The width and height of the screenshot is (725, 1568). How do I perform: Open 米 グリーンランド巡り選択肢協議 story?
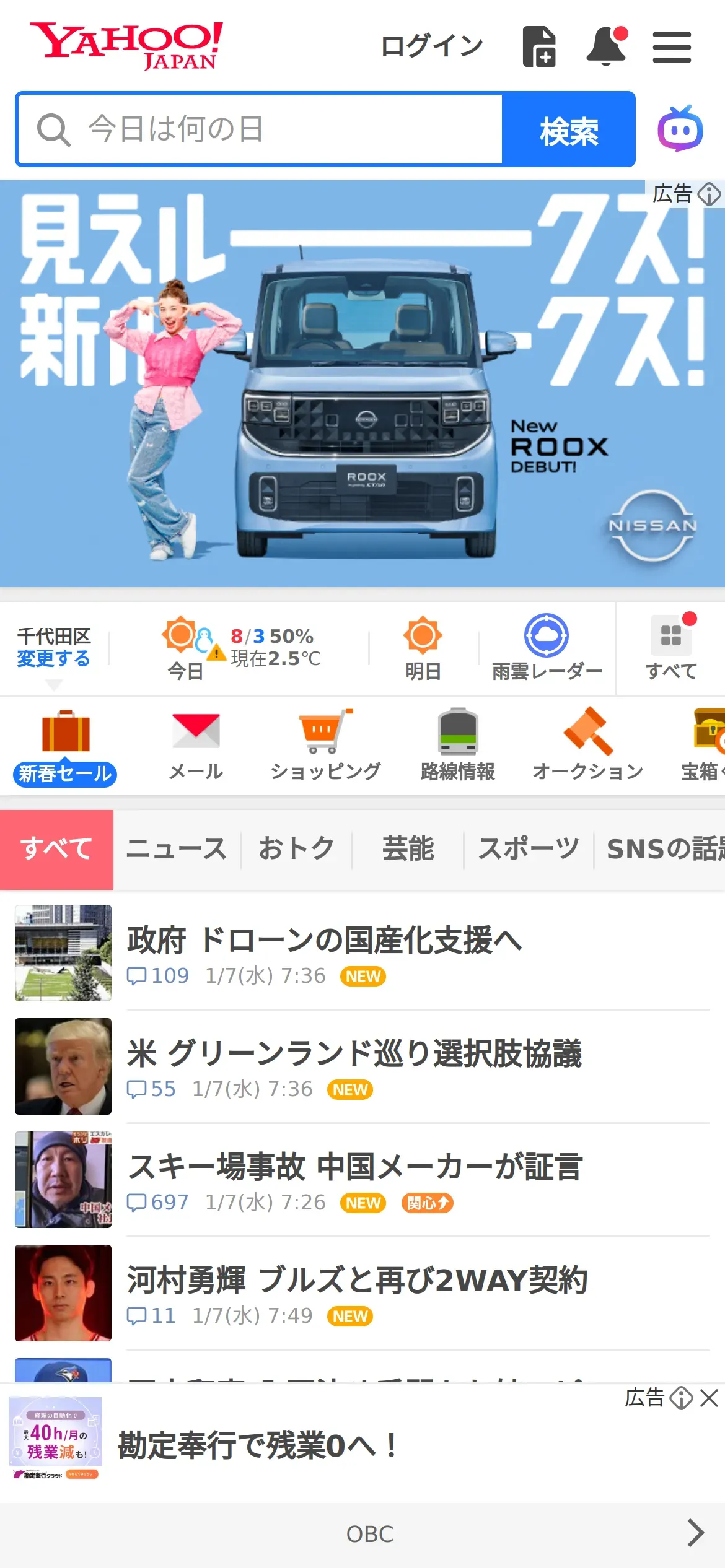[354, 1053]
